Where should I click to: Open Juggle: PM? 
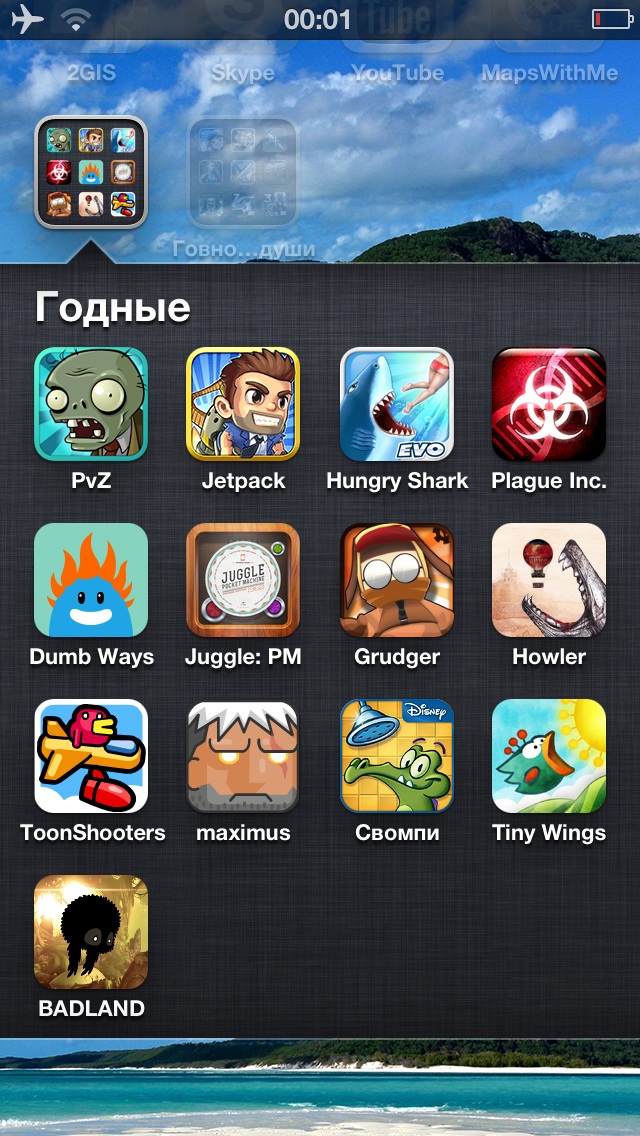coord(243,580)
